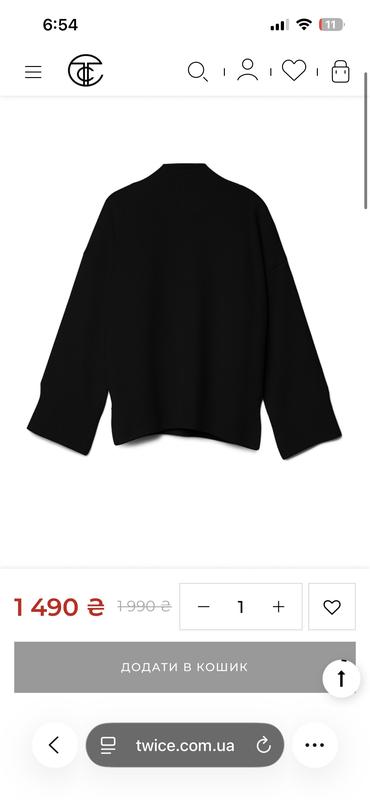Increase quantity with the plus button
The height and width of the screenshot is (800, 370).
click(278, 607)
